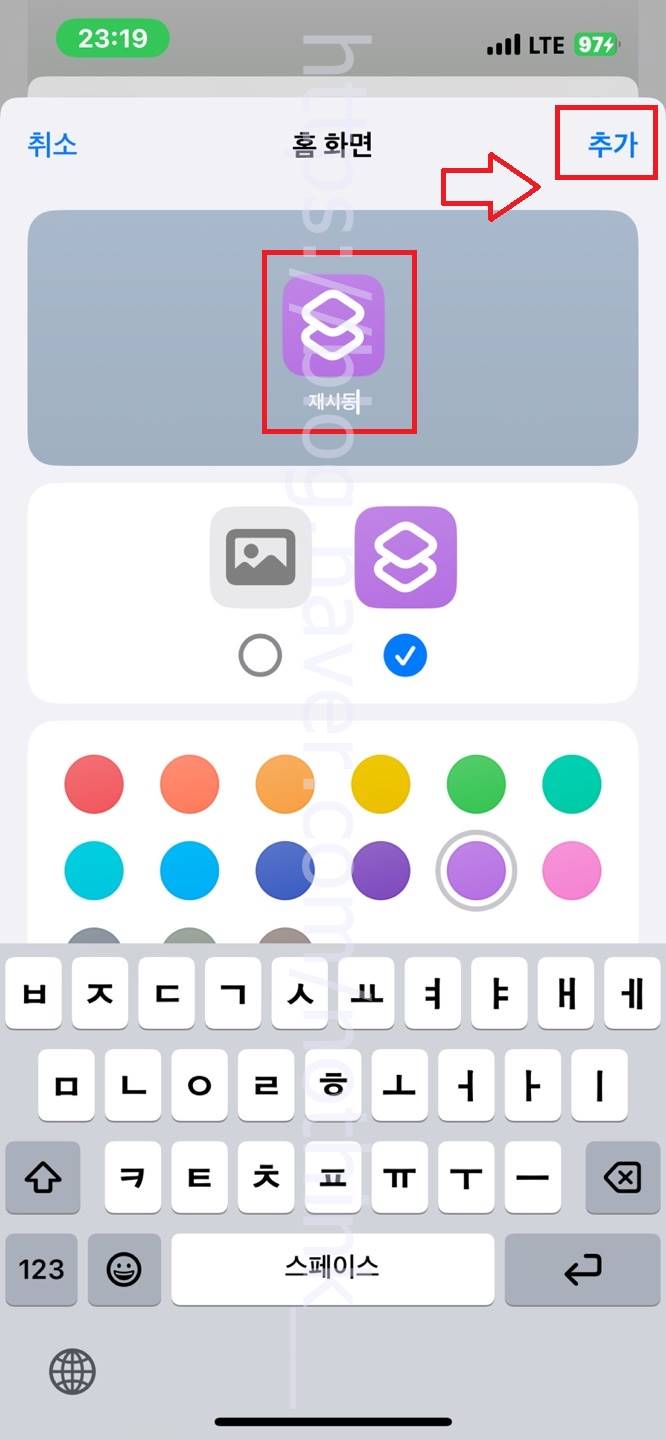Choose the orange color swatch
The height and width of the screenshot is (1440, 666).
[285, 783]
